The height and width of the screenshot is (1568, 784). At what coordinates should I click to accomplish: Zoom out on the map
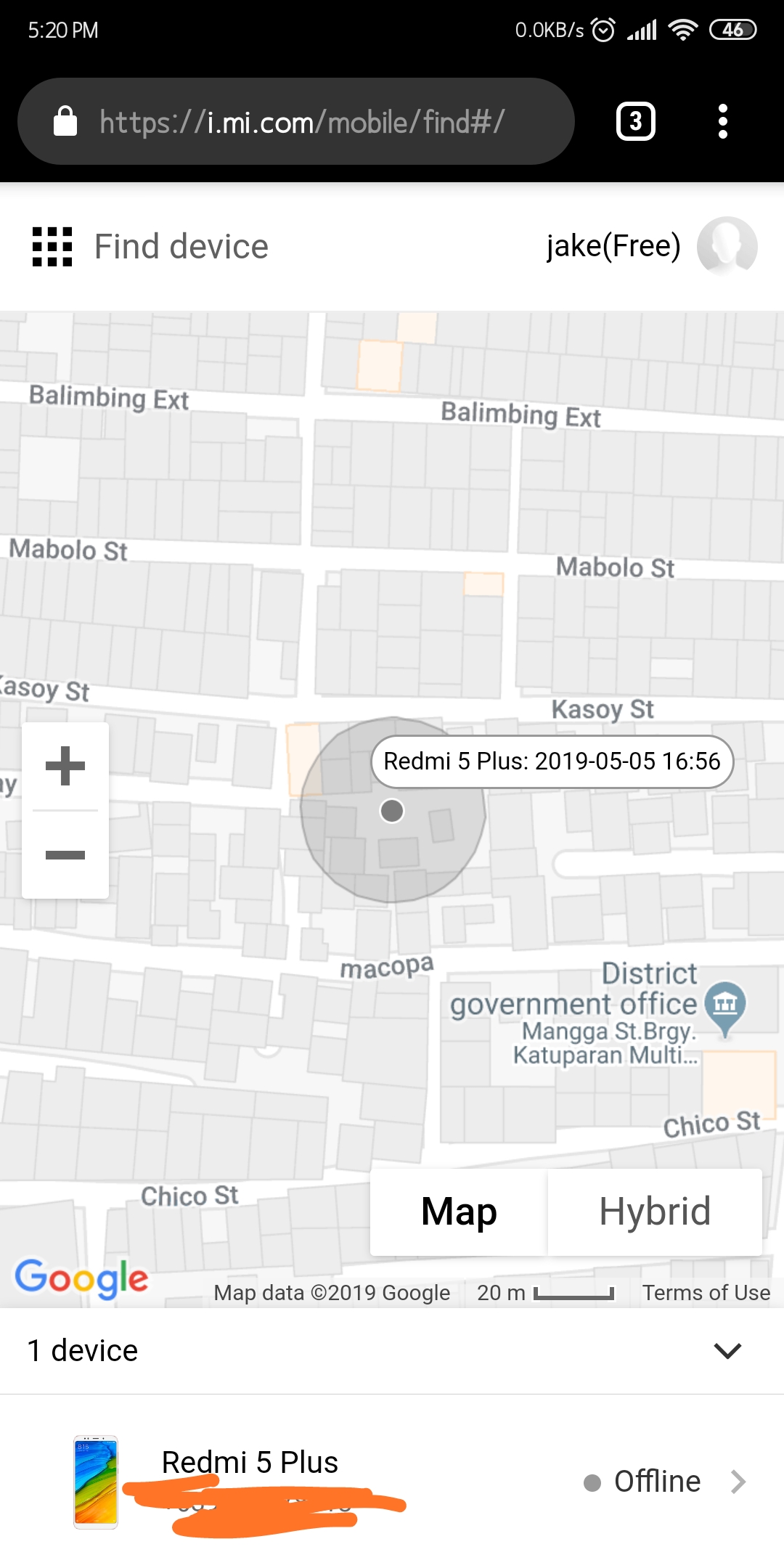65,854
